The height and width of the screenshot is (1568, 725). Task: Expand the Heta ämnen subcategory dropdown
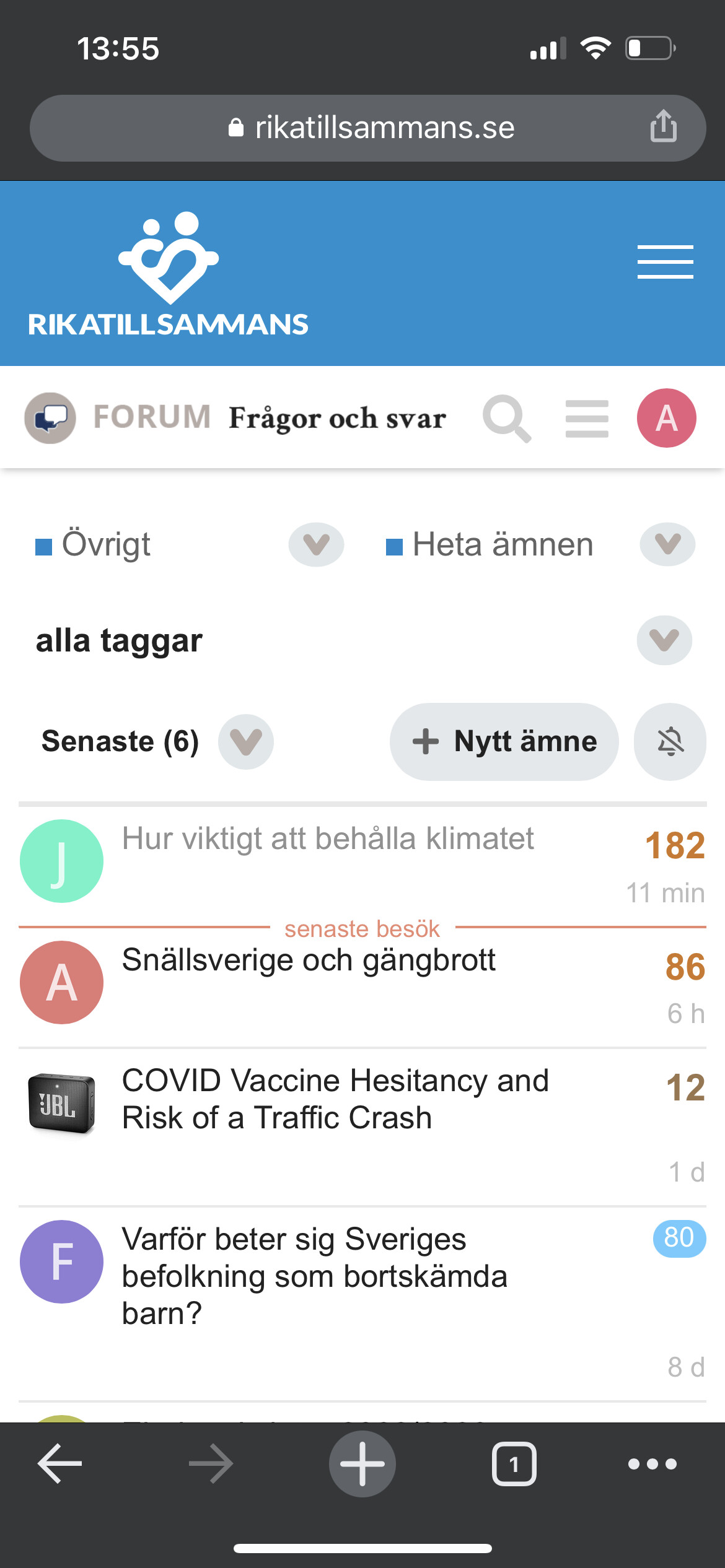click(x=667, y=544)
